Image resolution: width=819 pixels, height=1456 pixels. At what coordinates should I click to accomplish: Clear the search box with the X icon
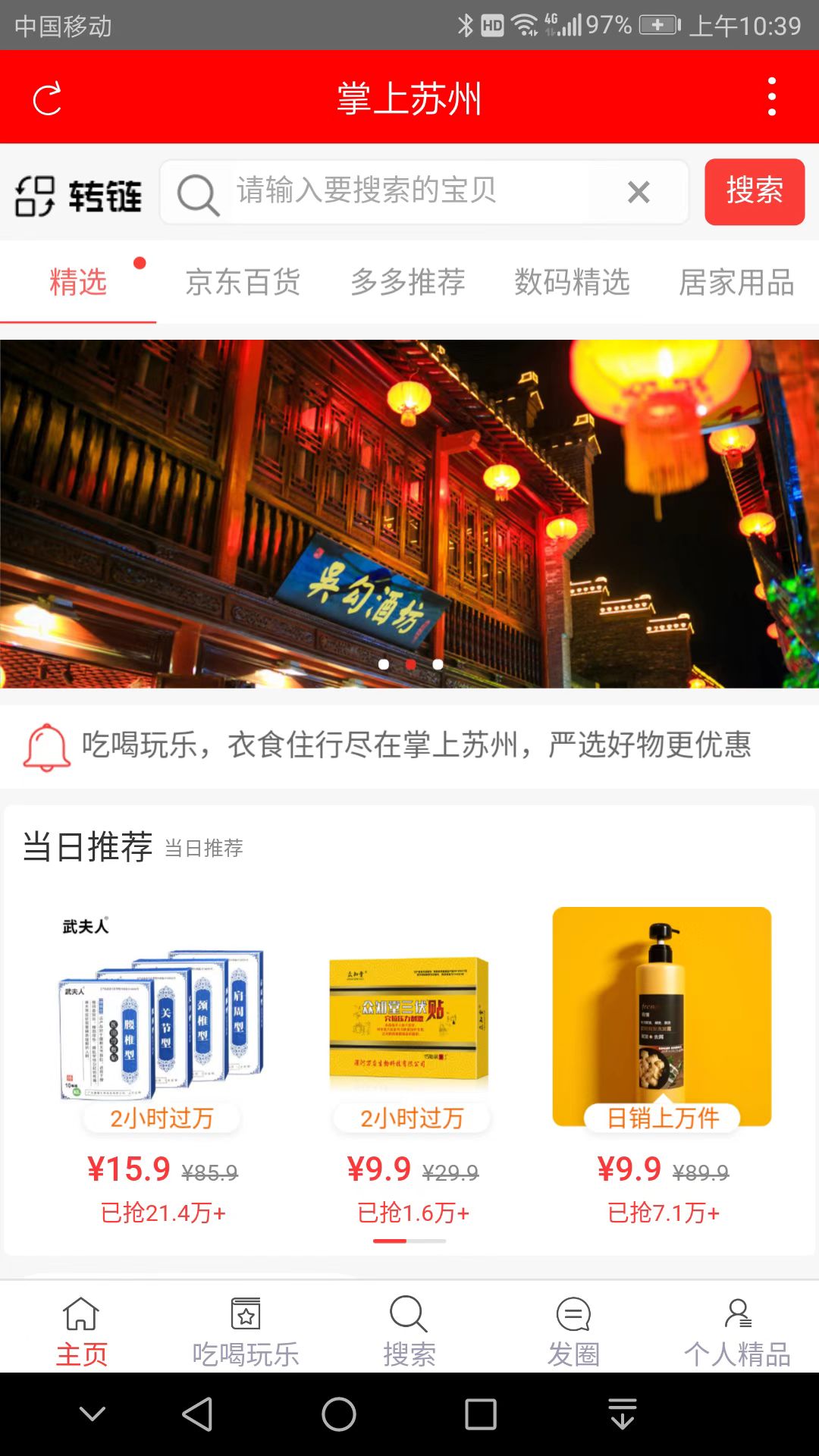[639, 193]
